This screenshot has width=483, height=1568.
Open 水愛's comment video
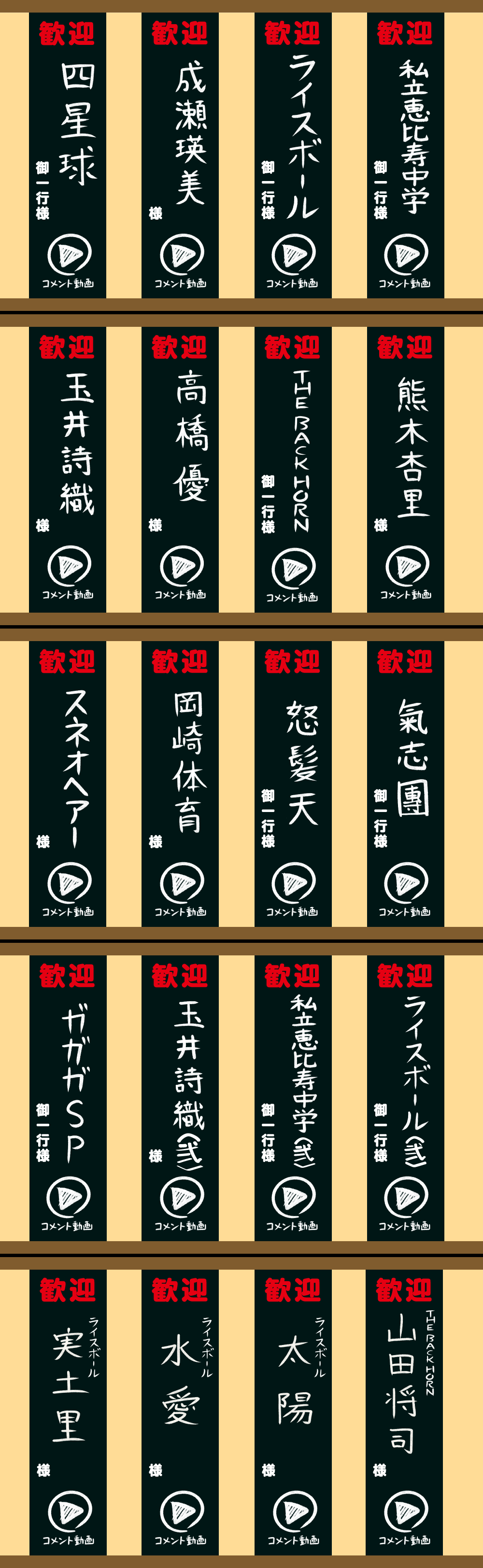coord(181,1511)
